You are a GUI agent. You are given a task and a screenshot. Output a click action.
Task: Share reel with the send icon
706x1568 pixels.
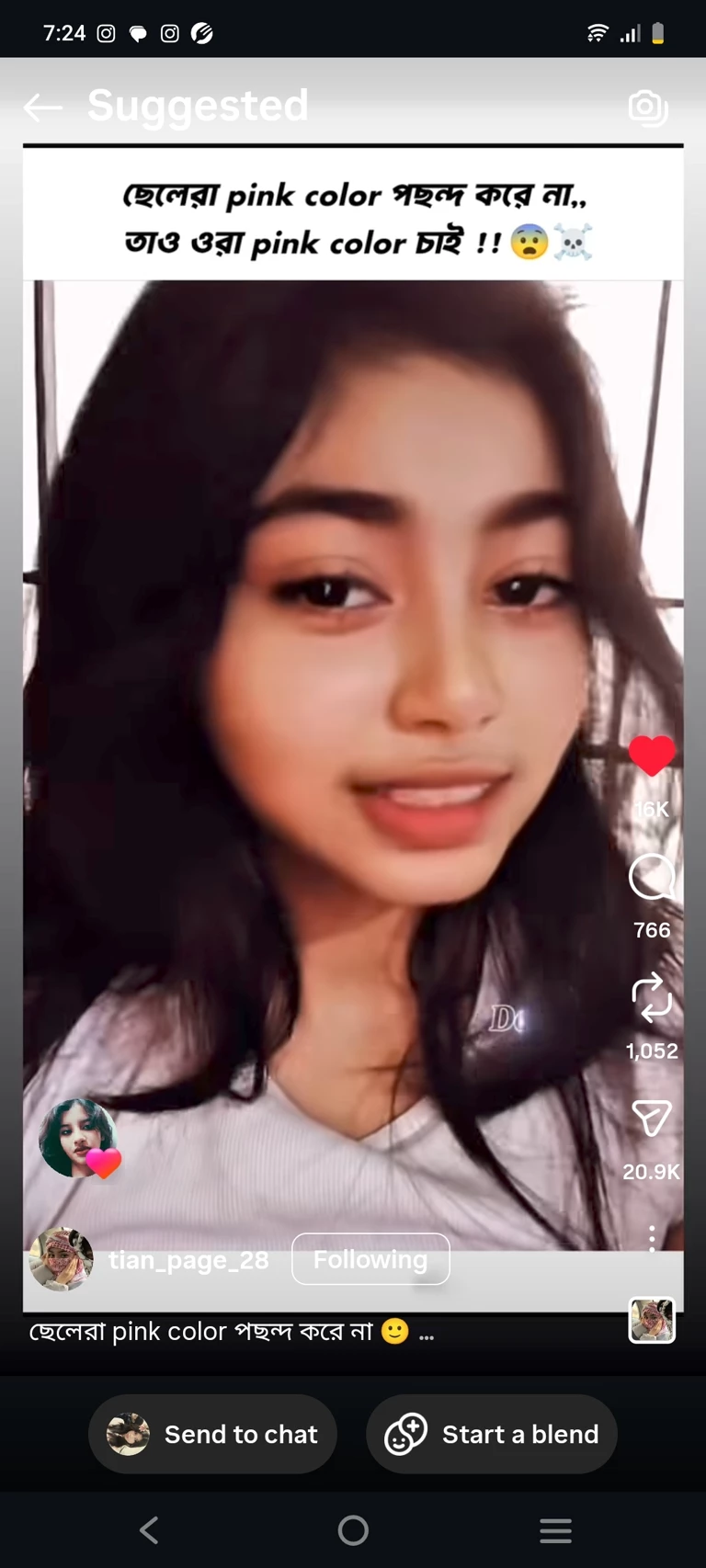coord(652,1118)
